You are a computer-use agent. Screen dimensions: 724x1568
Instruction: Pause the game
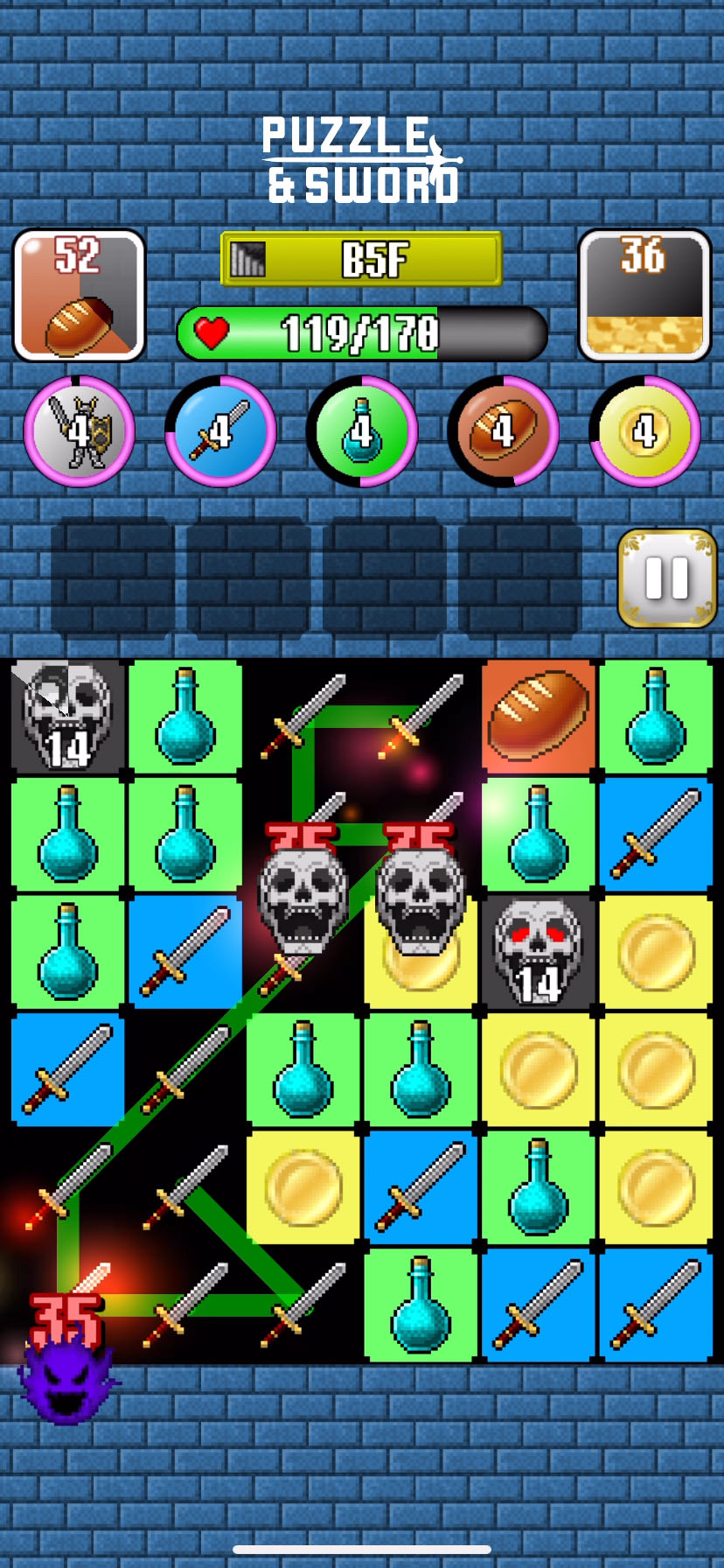pos(667,578)
